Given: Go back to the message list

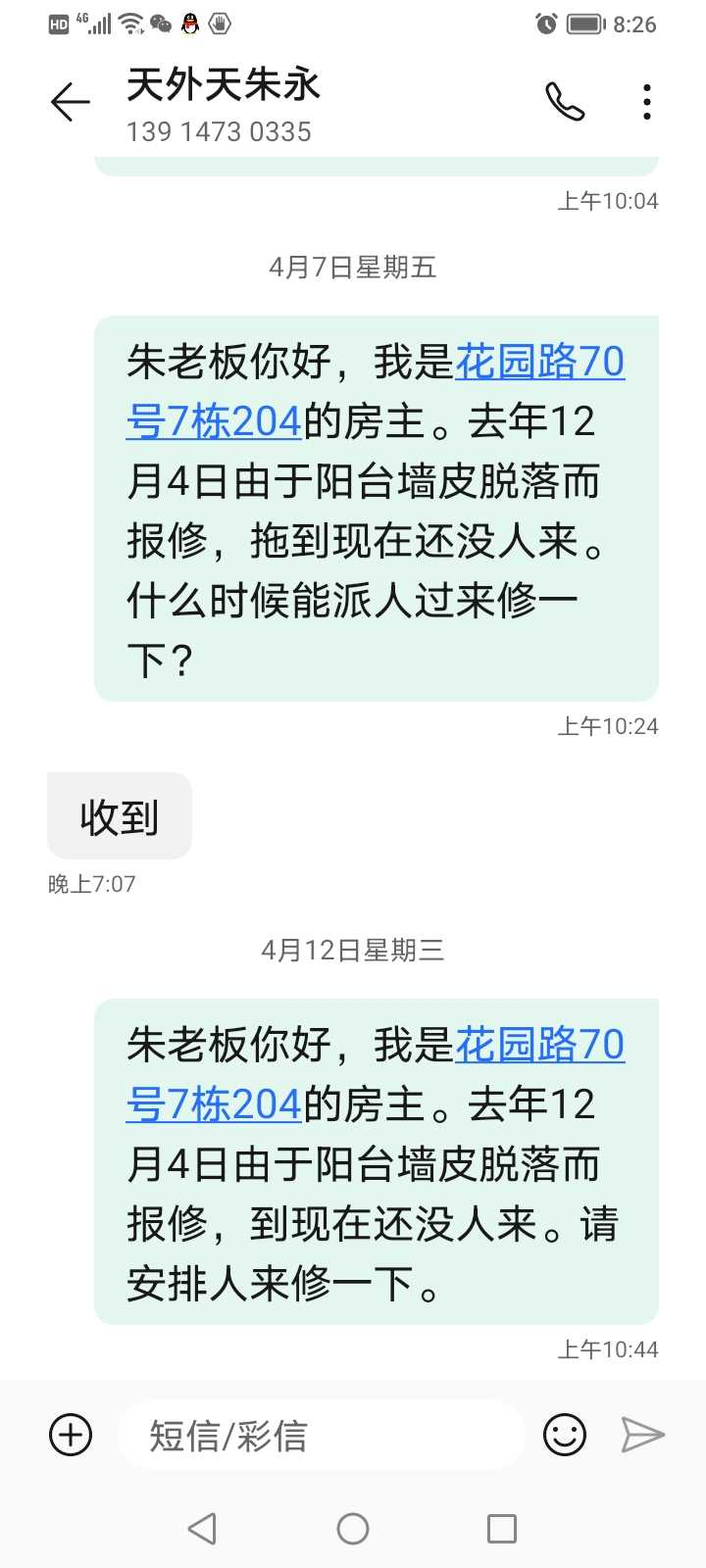Looking at the screenshot, I should [x=71, y=102].
